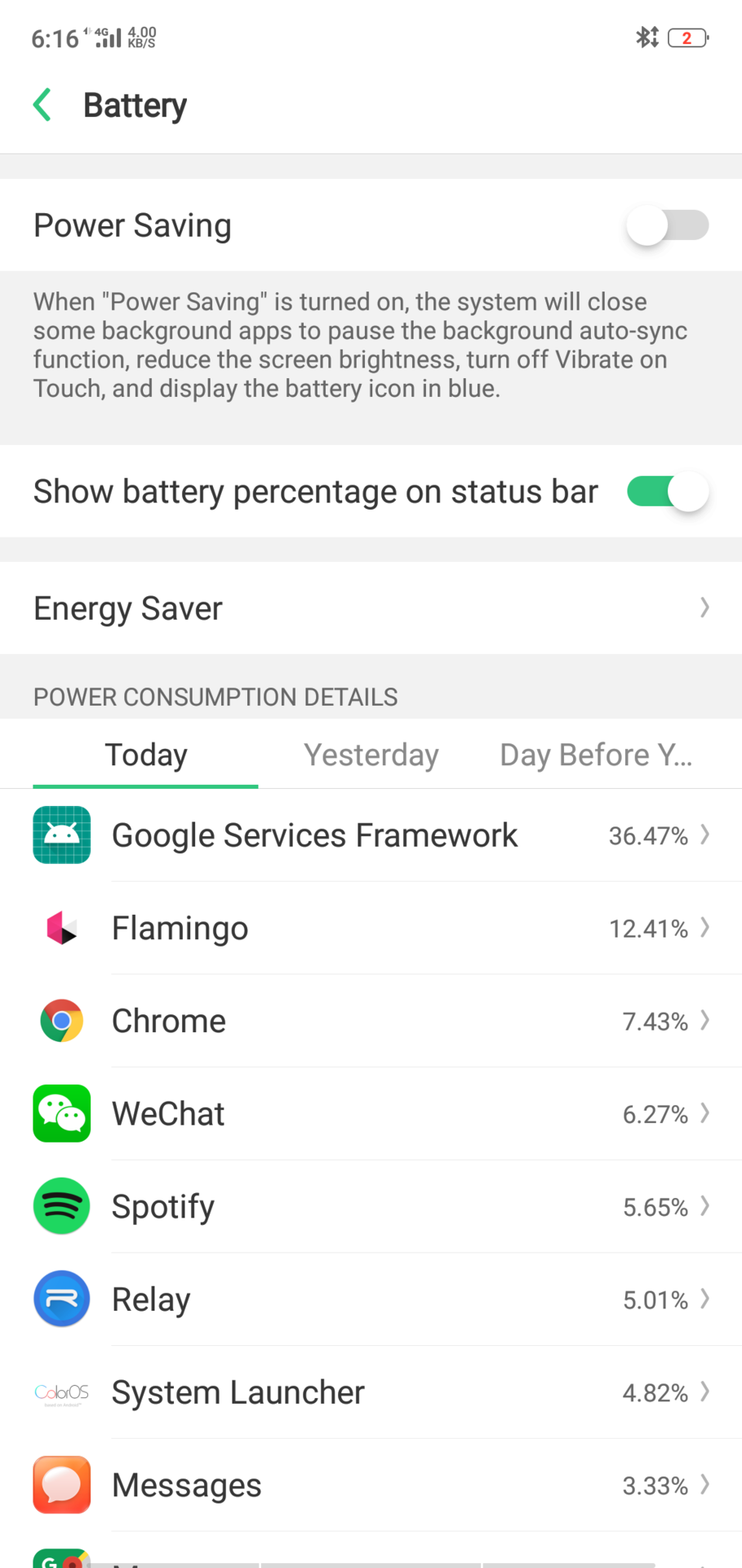Open Spotify power consumption details

[371, 1207]
